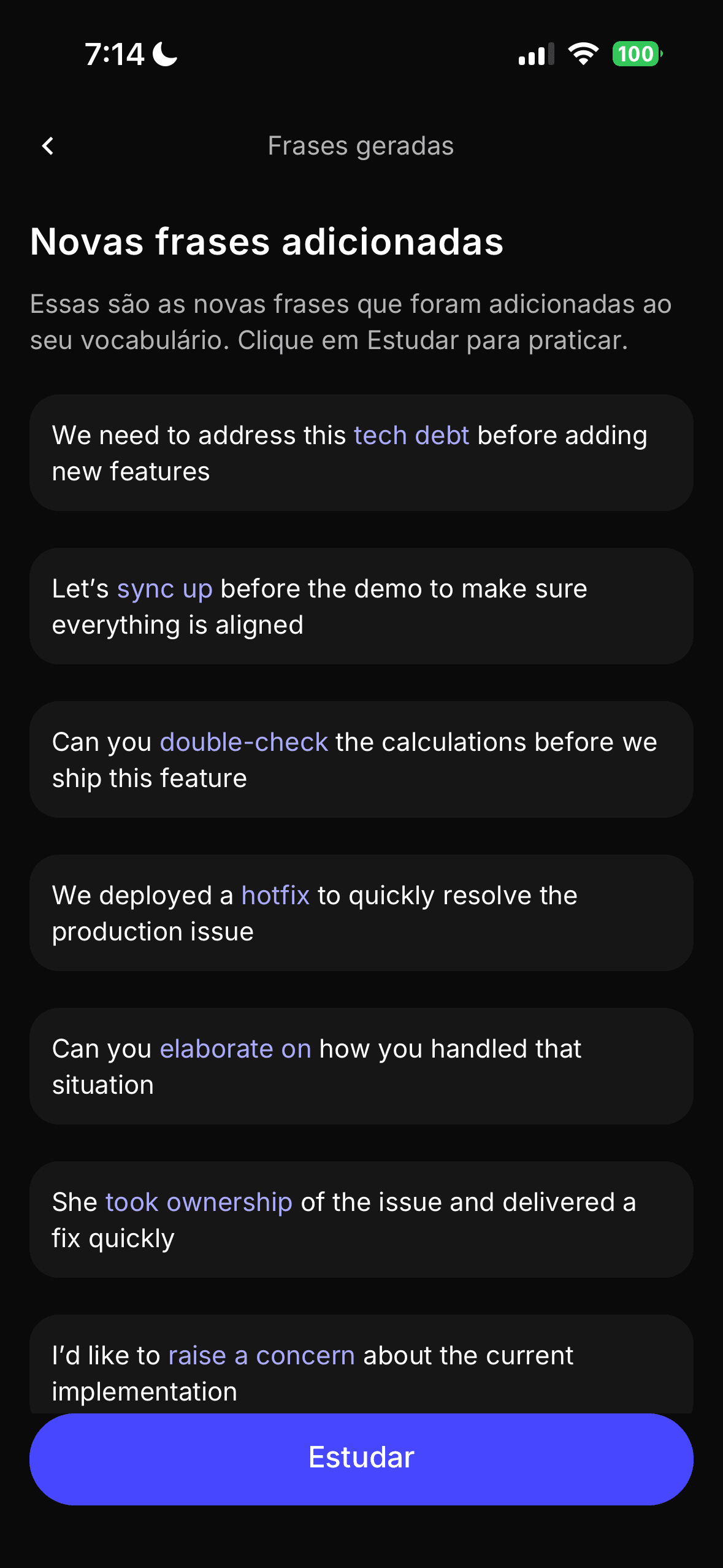Select the 'sync up' phrase card
The width and height of the screenshot is (723, 1568).
pyautogui.click(x=361, y=606)
